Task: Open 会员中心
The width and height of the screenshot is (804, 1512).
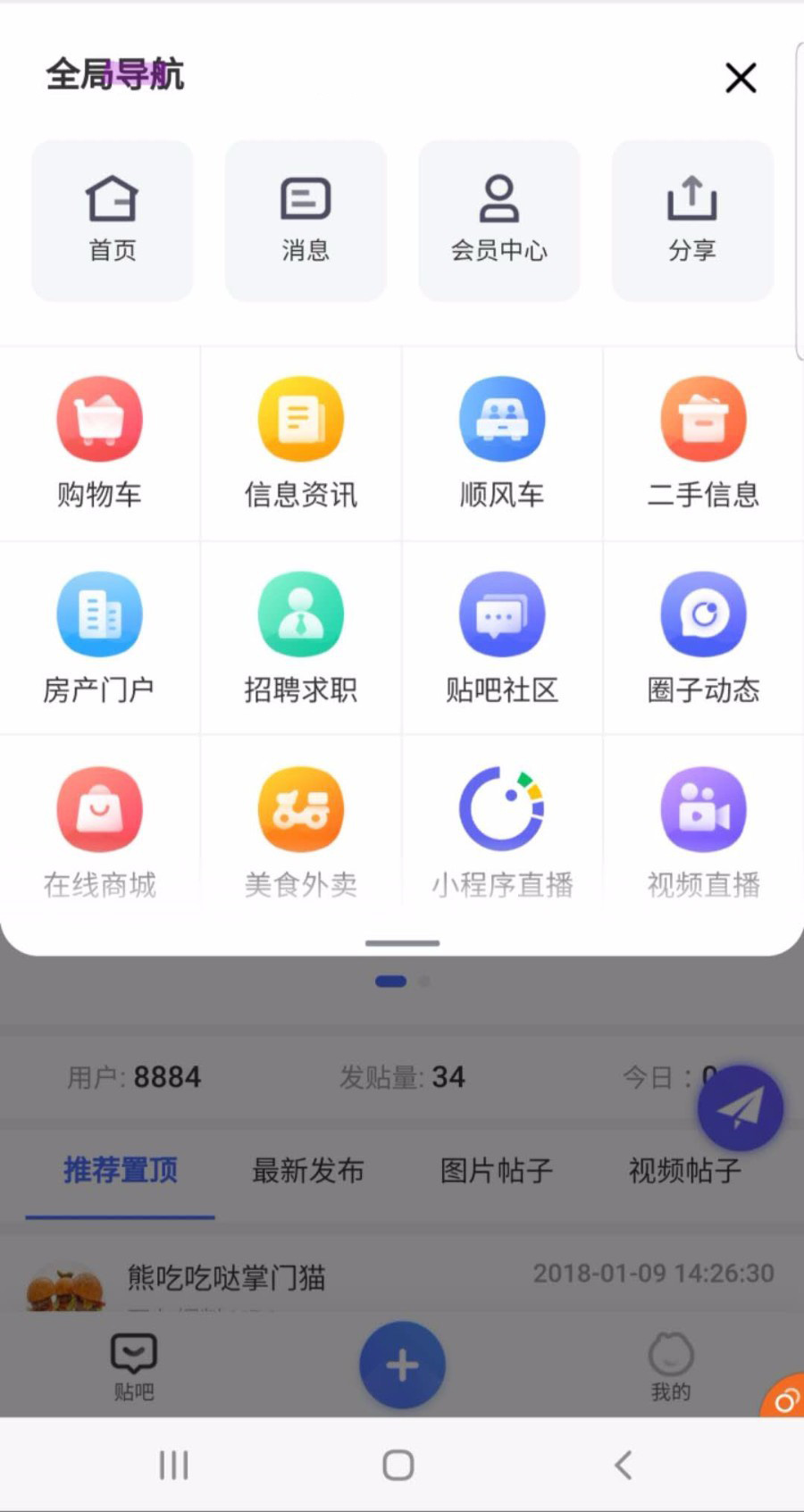Action: (498, 220)
